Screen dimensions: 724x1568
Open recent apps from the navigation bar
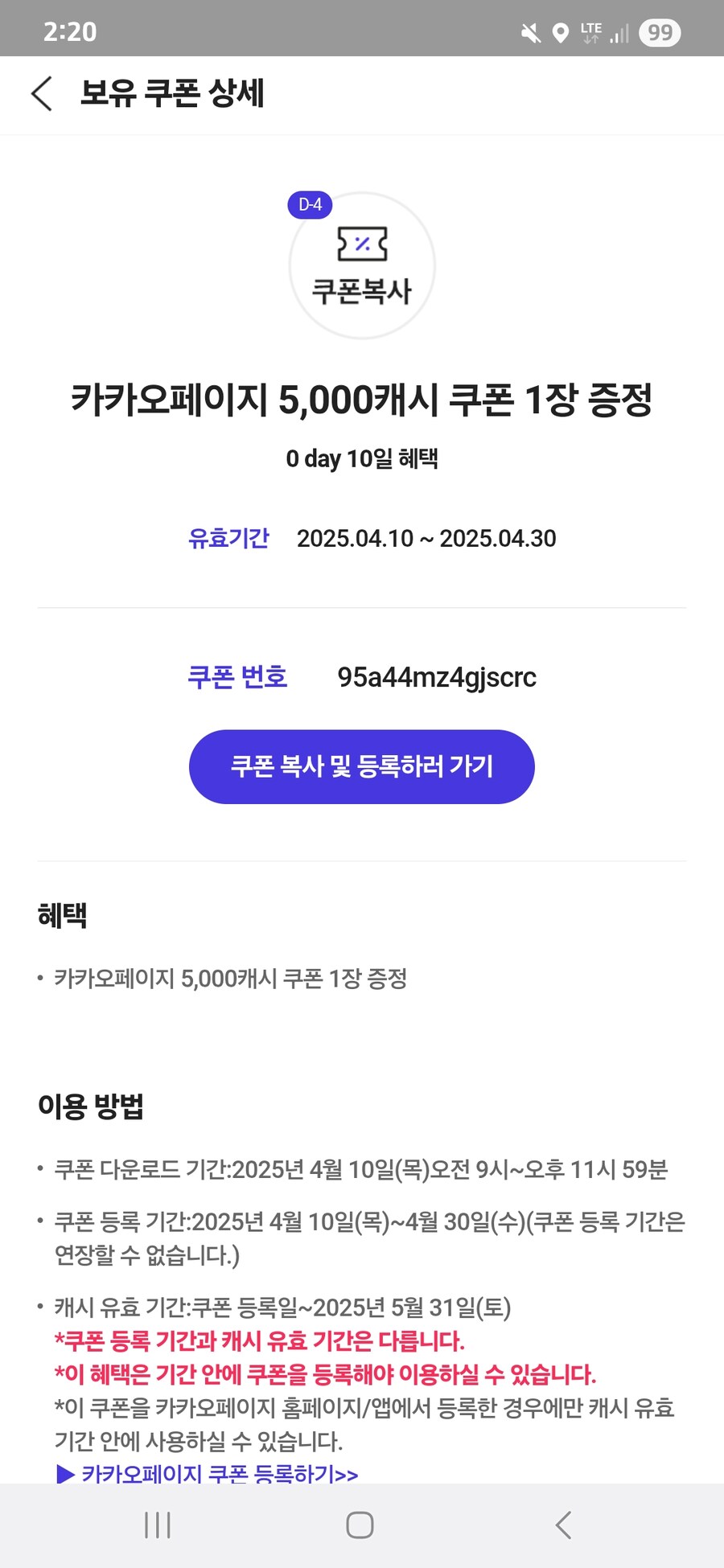(158, 1524)
